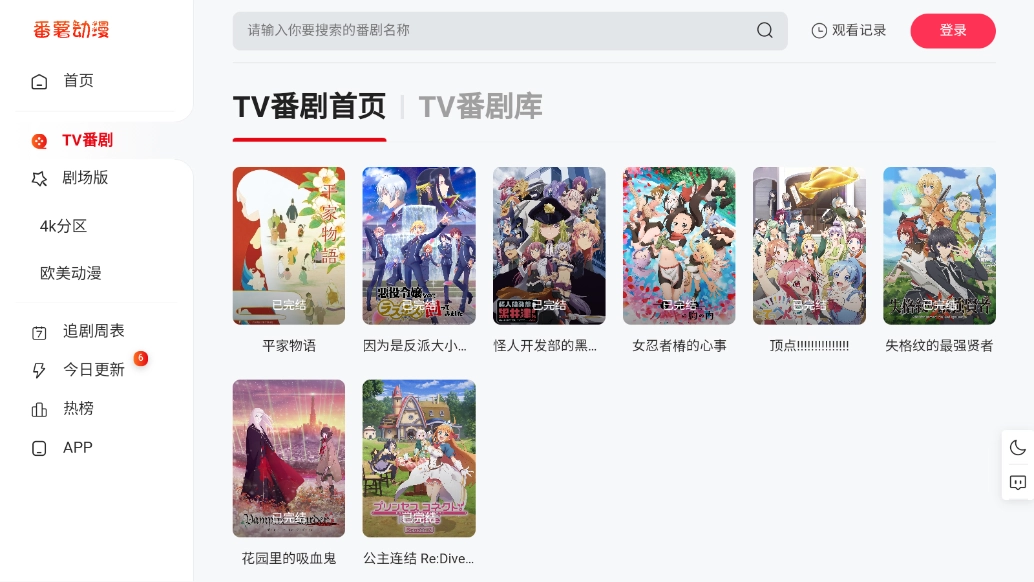This screenshot has width=1034, height=582.
Task: Tap the search box for anime titles
Action: 490,31
